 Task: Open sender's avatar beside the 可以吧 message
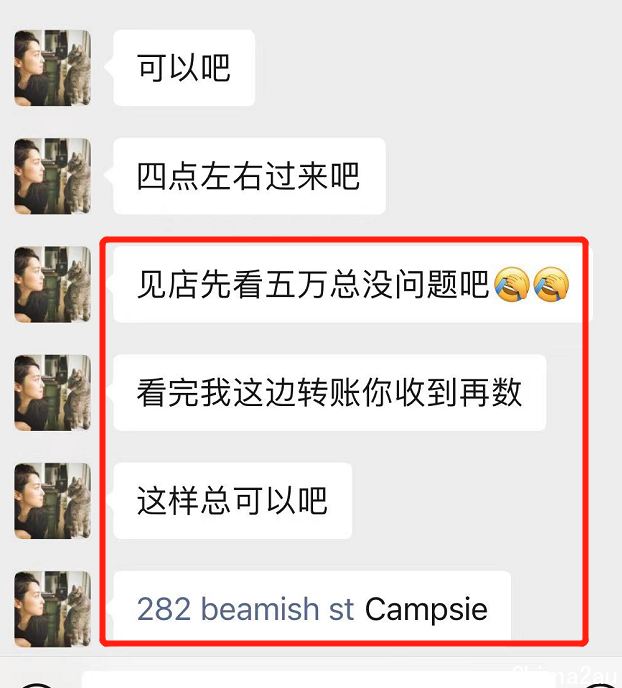click(x=53, y=68)
